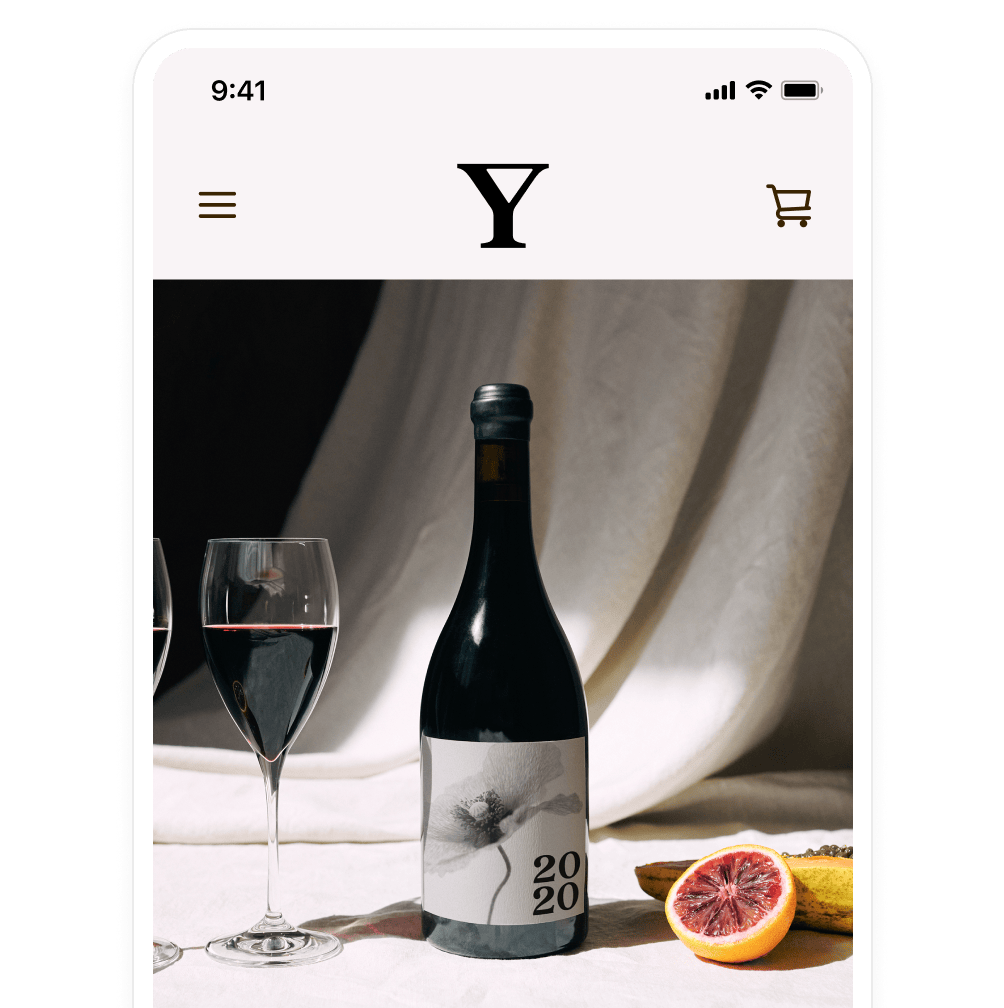Open the hamburger navigation menu

click(x=217, y=205)
